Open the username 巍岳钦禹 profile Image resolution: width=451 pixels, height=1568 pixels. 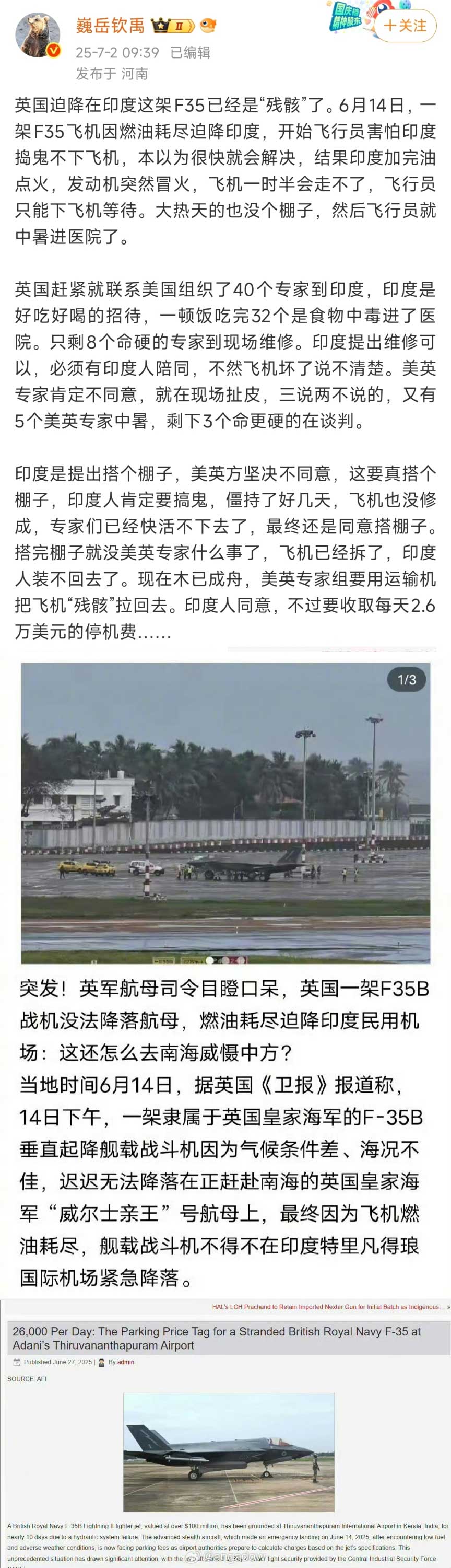tap(110, 26)
